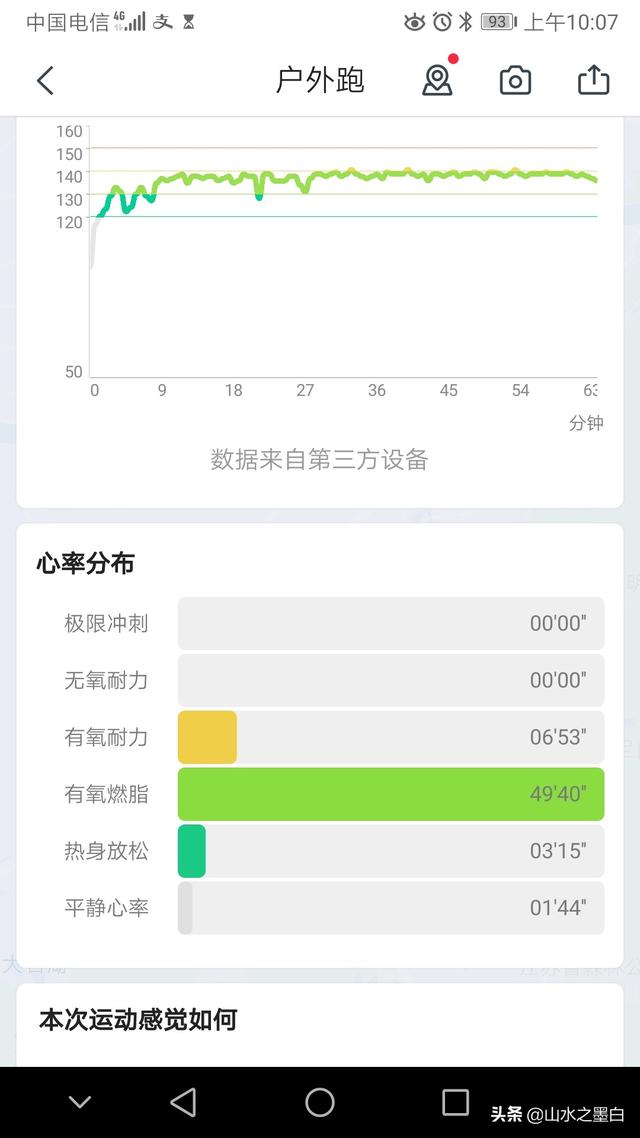
Task: Share this outdoor run record
Action: tap(593, 81)
